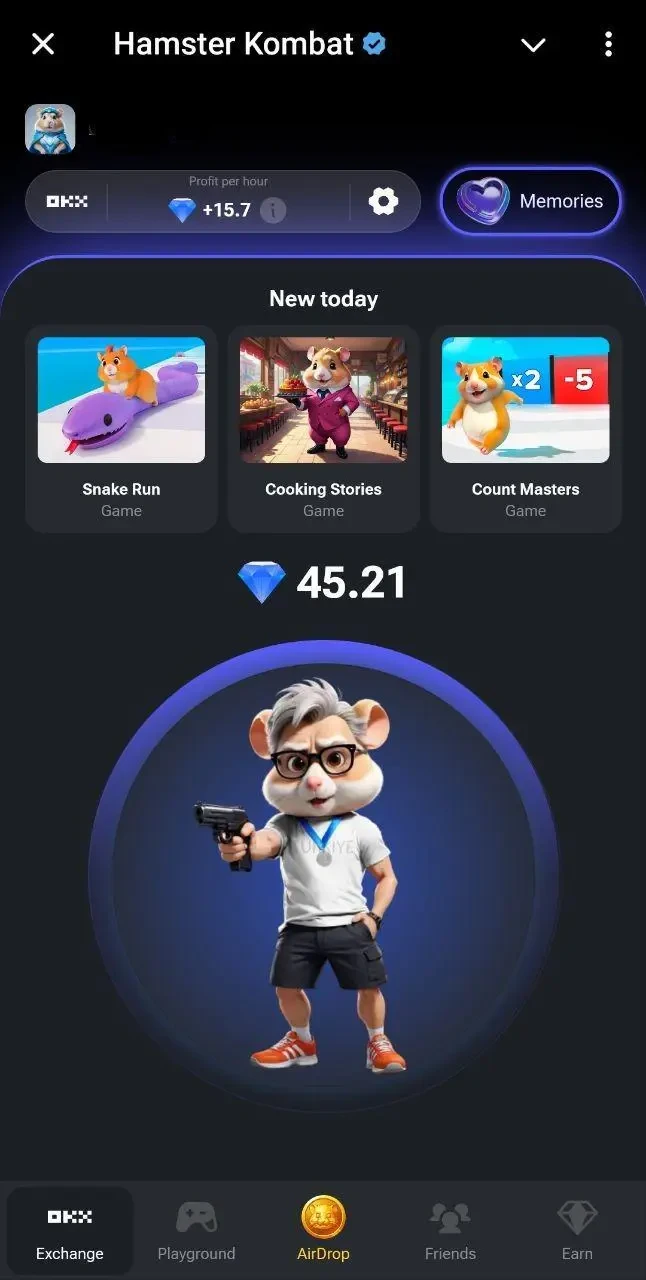
Task: Open the Earn tab
Action: click(577, 1231)
